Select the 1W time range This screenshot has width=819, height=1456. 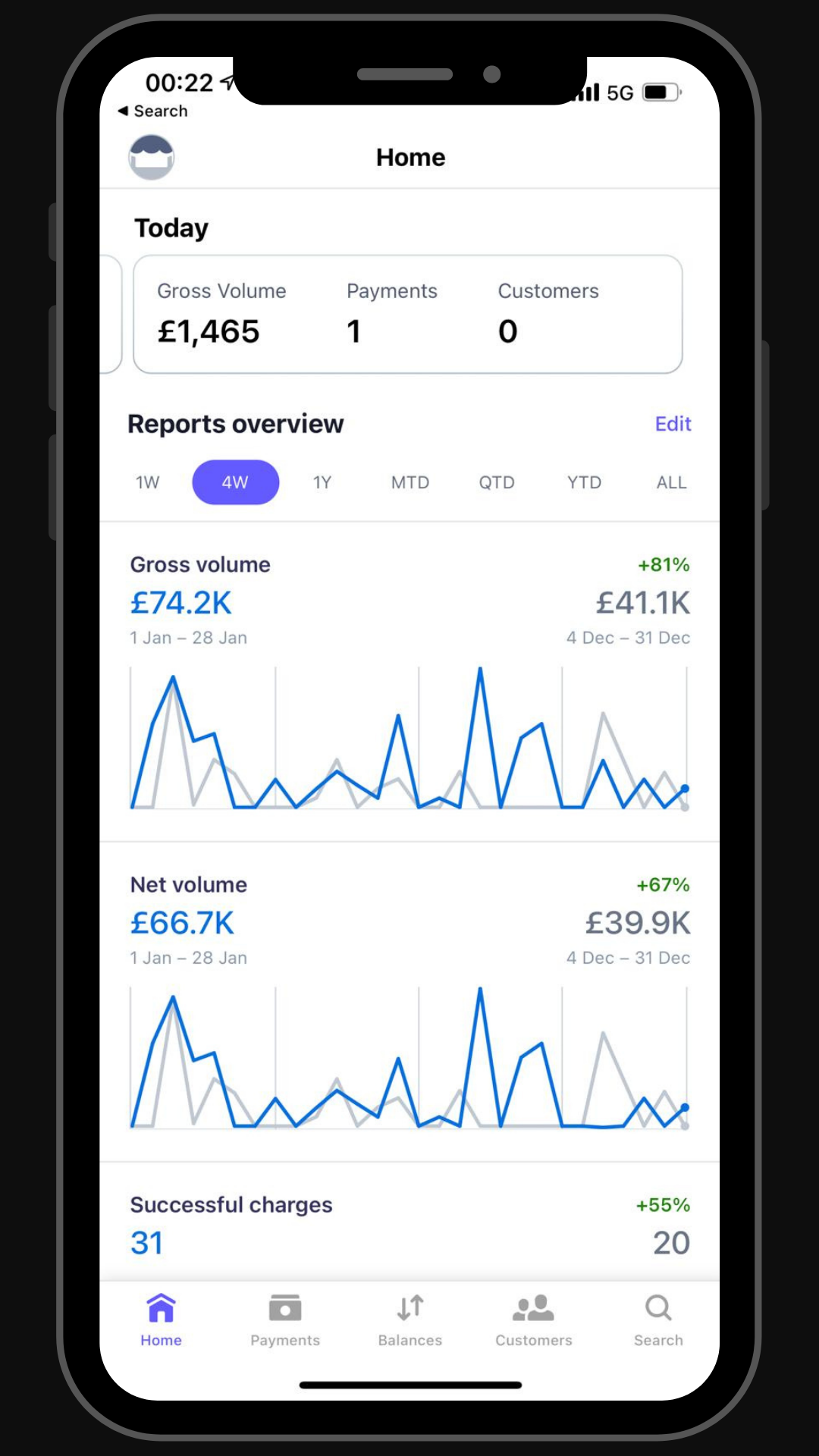pyautogui.click(x=148, y=482)
